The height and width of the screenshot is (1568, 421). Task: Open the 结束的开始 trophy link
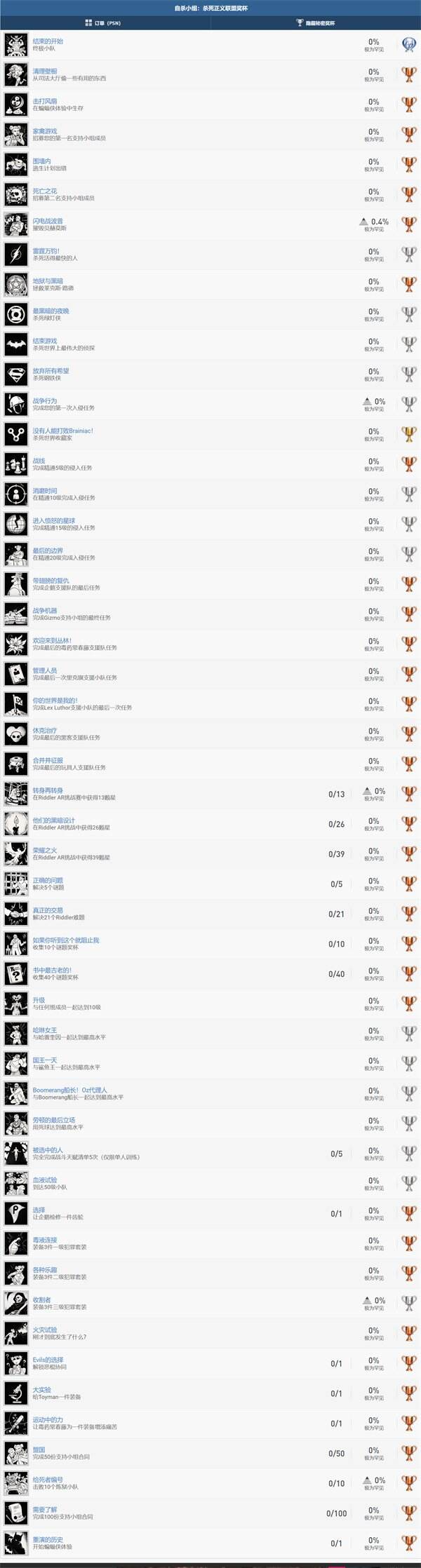click(x=48, y=41)
